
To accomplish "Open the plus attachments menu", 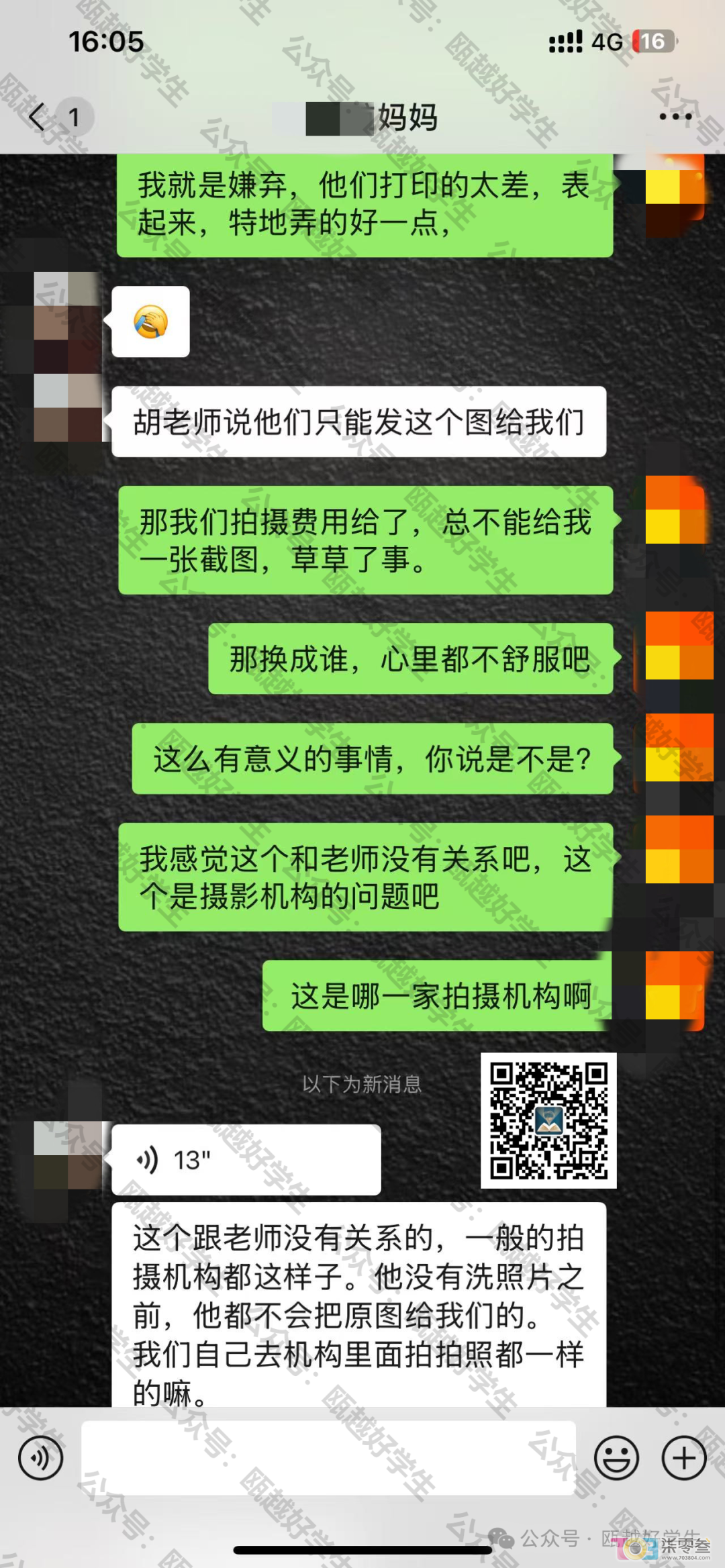I will (683, 1457).
